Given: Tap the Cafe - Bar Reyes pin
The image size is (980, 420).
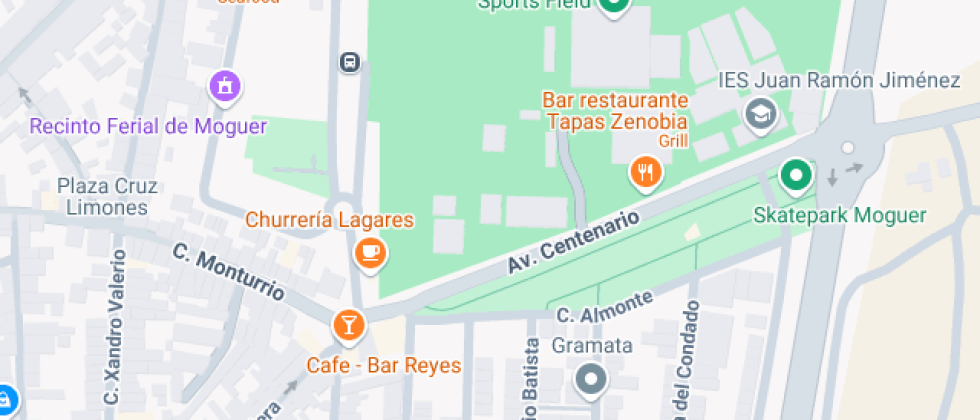Looking at the screenshot, I should (x=349, y=324).
